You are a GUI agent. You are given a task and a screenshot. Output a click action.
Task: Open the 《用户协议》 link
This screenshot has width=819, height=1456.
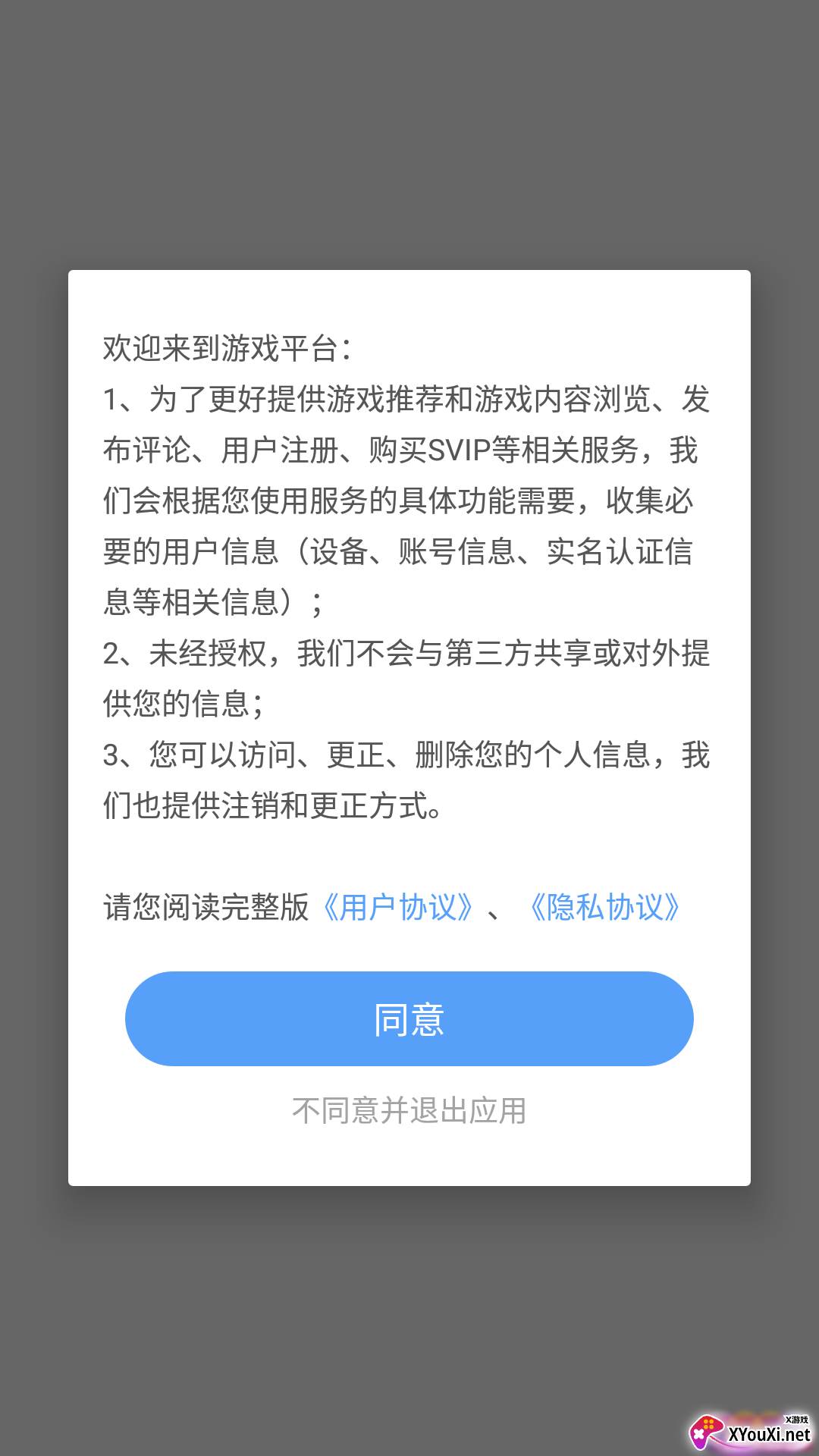[x=397, y=907]
